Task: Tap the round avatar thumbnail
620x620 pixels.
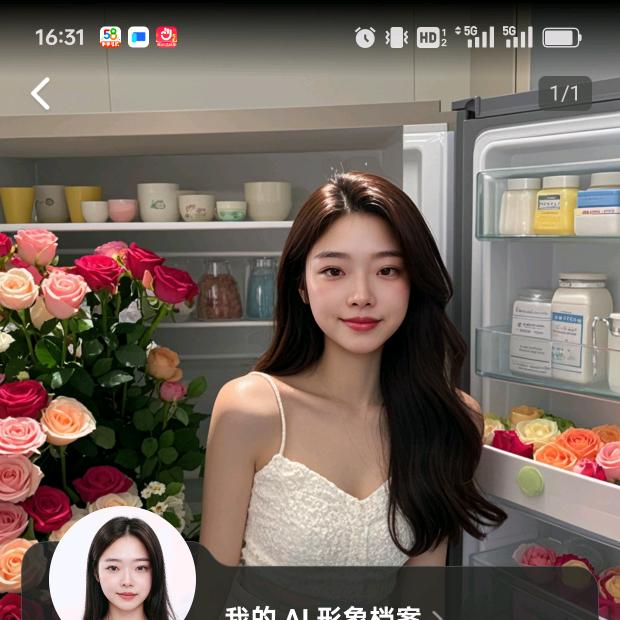Action: tap(122, 570)
